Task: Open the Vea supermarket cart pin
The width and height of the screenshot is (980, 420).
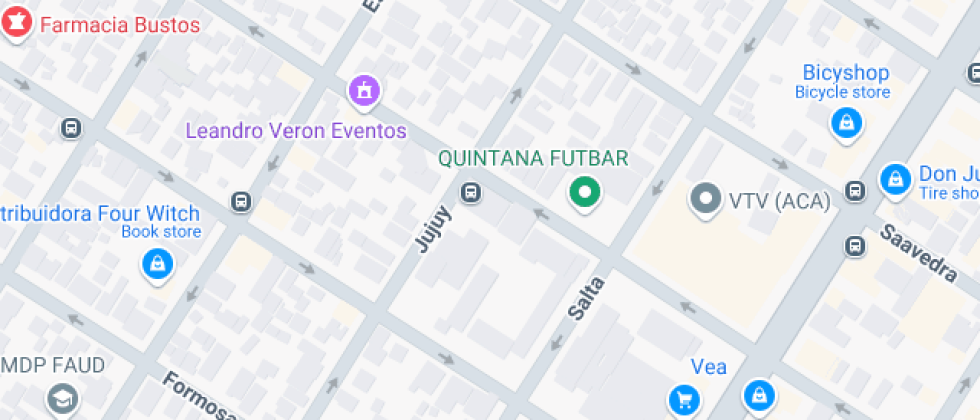Action: [684, 399]
